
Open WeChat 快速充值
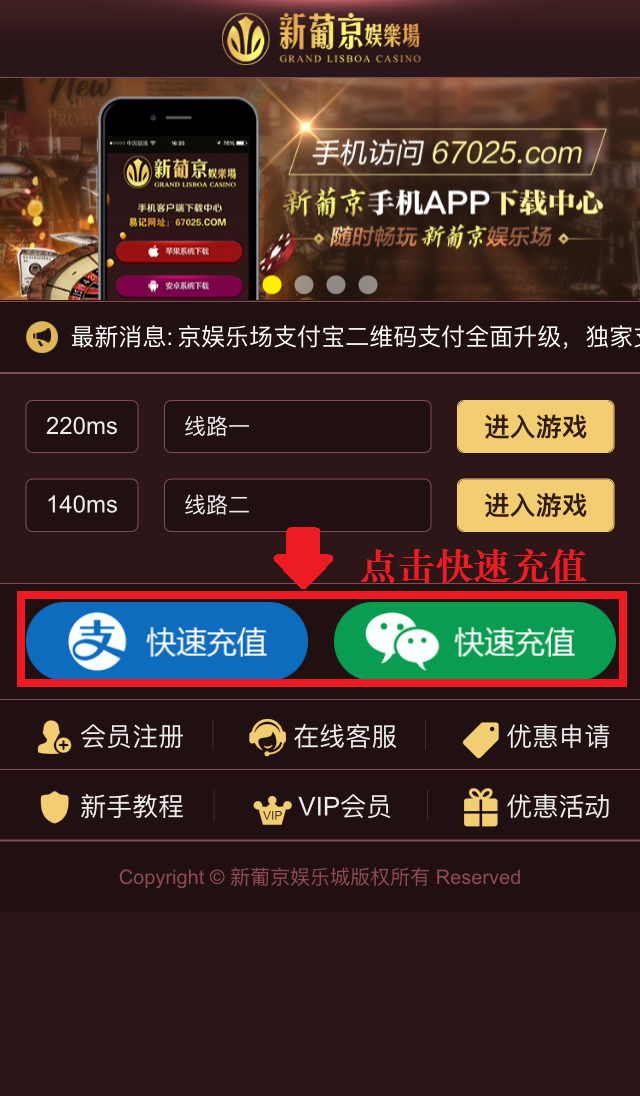pos(474,641)
